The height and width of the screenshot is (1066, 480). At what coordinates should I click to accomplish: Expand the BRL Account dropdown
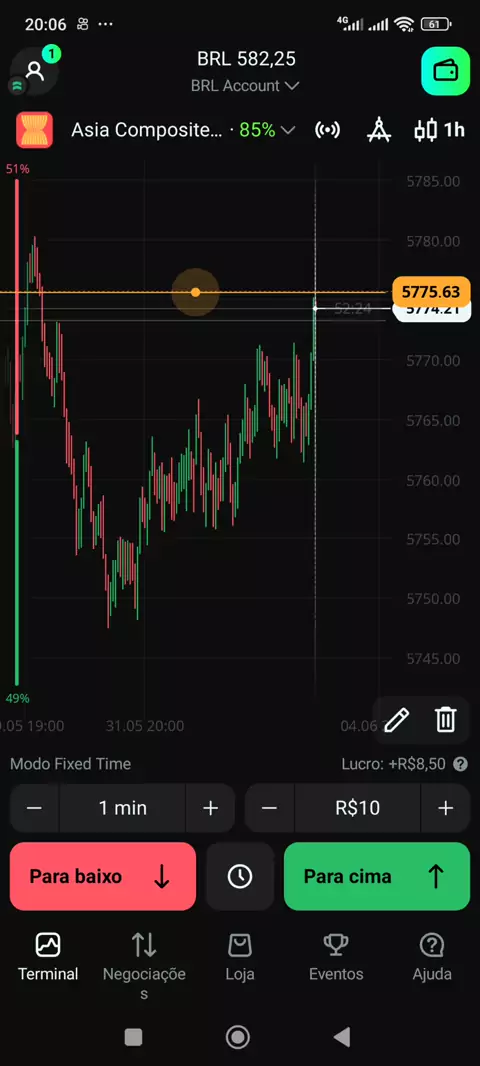pos(245,86)
